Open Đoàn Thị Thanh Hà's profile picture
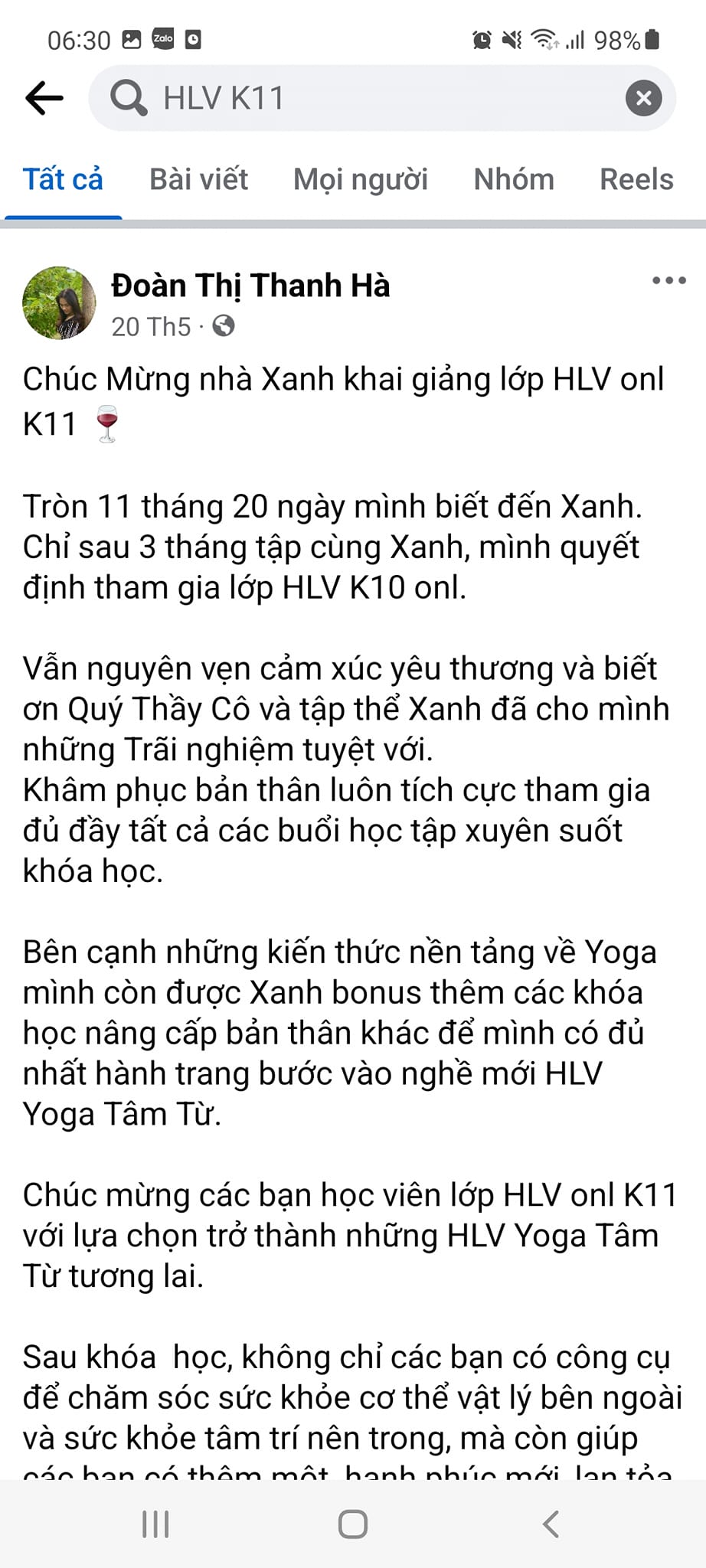706x1568 pixels. (x=59, y=303)
